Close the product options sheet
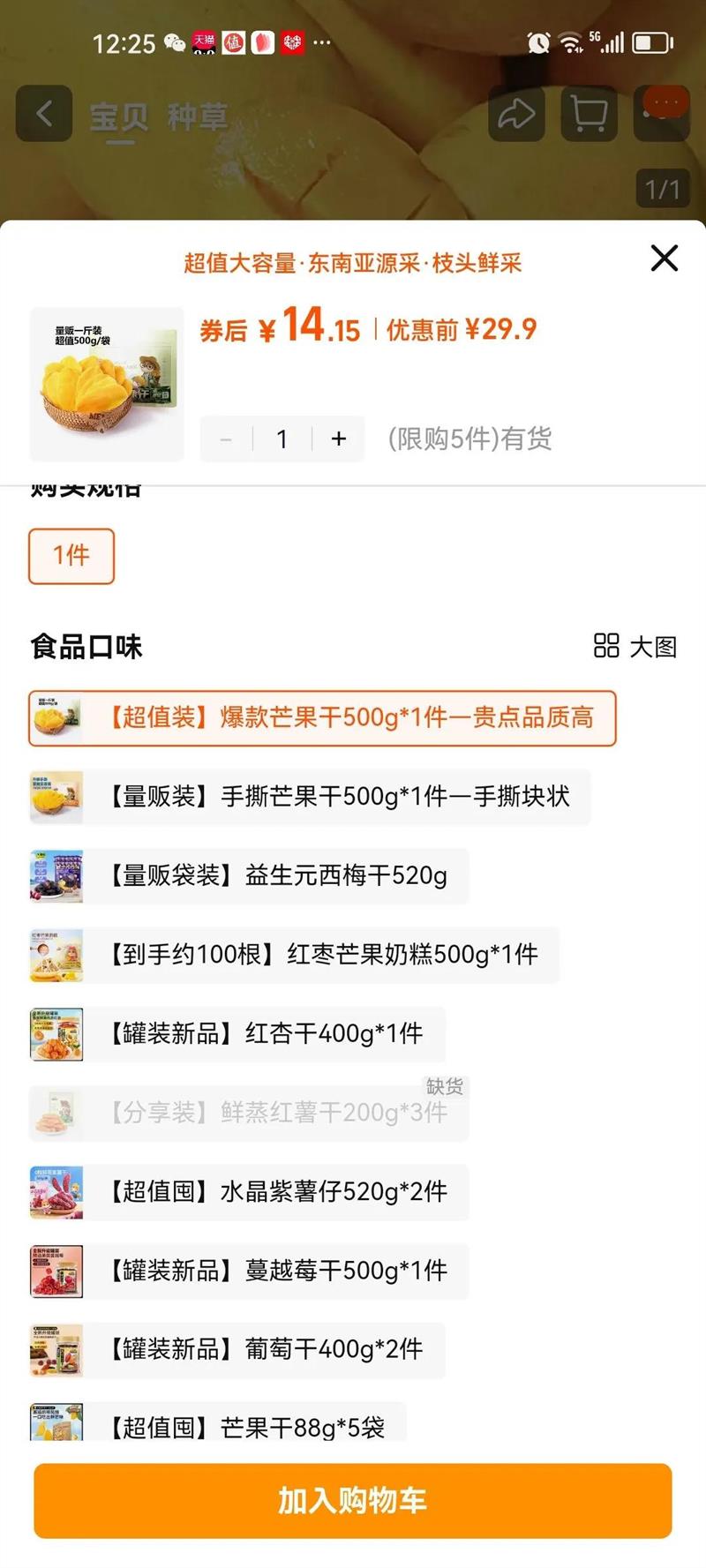The height and width of the screenshot is (1568, 706). [x=664, y=259]
